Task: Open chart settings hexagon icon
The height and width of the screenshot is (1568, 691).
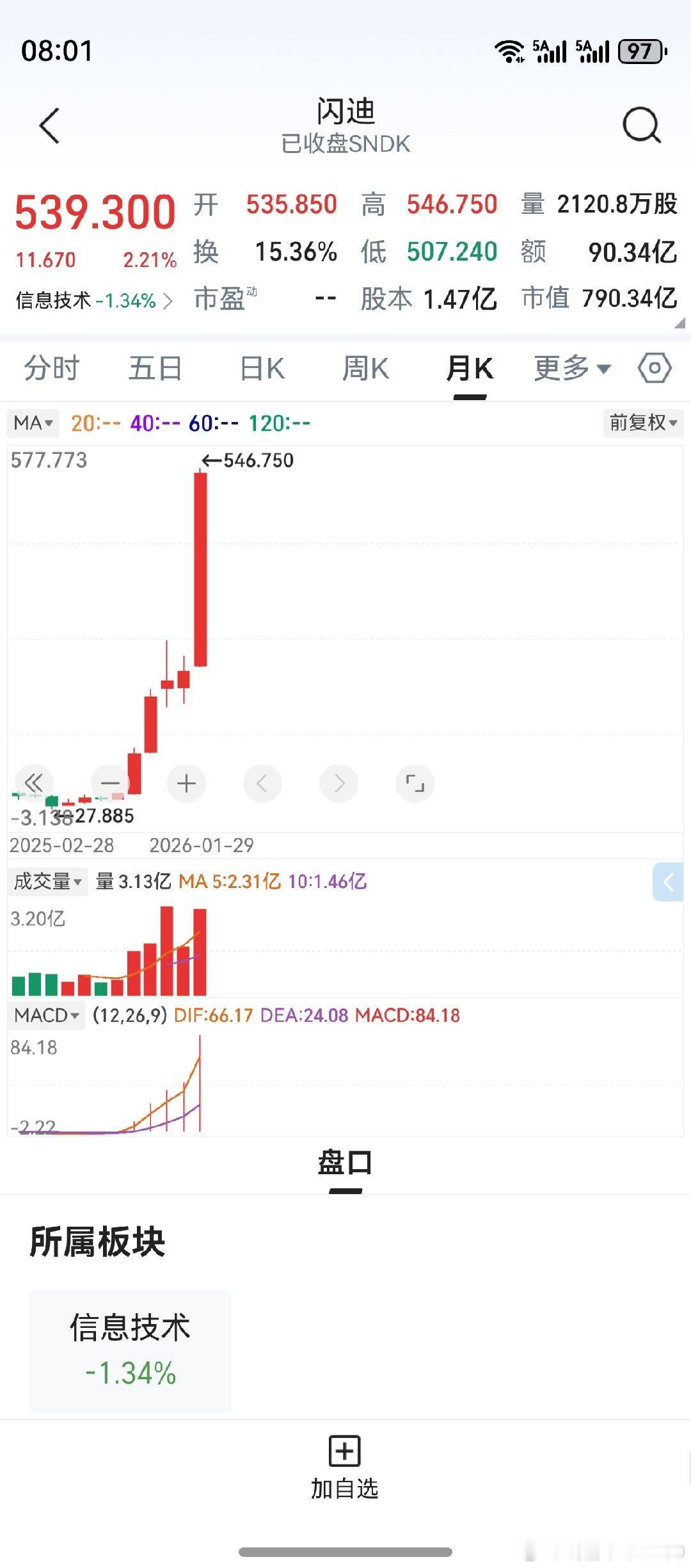Action: (x=655, y=369)
